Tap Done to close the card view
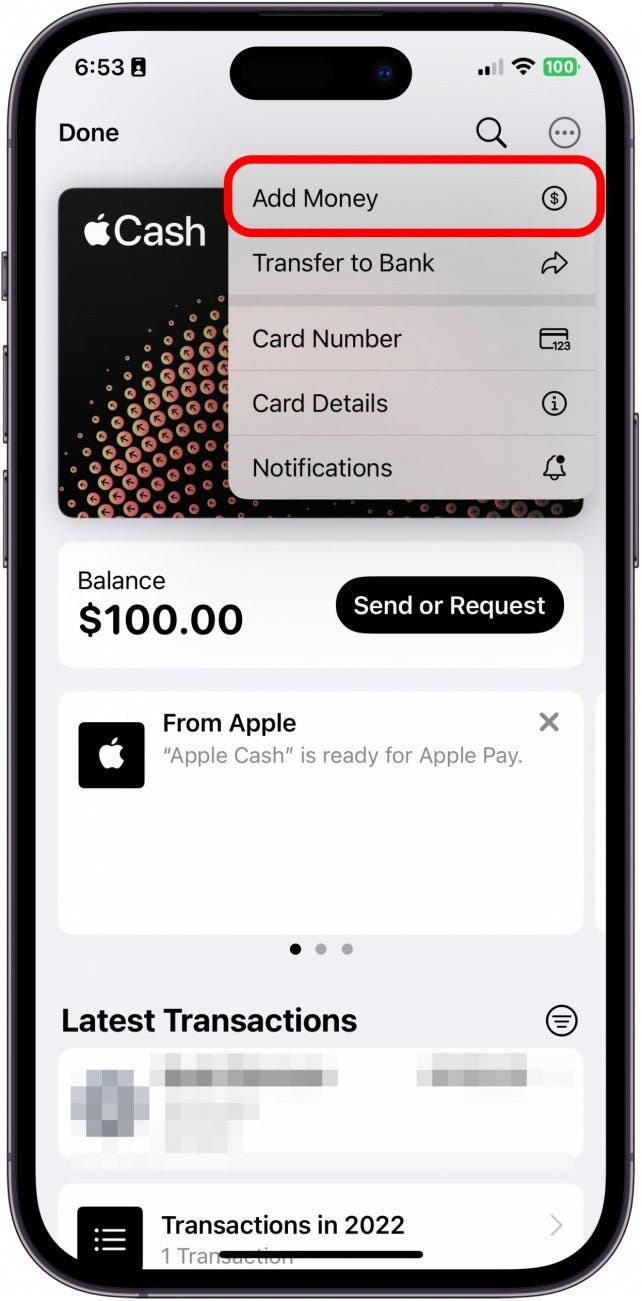Image resolution: width=642 pixels, height=1301 pixels. tap(89, 133)
